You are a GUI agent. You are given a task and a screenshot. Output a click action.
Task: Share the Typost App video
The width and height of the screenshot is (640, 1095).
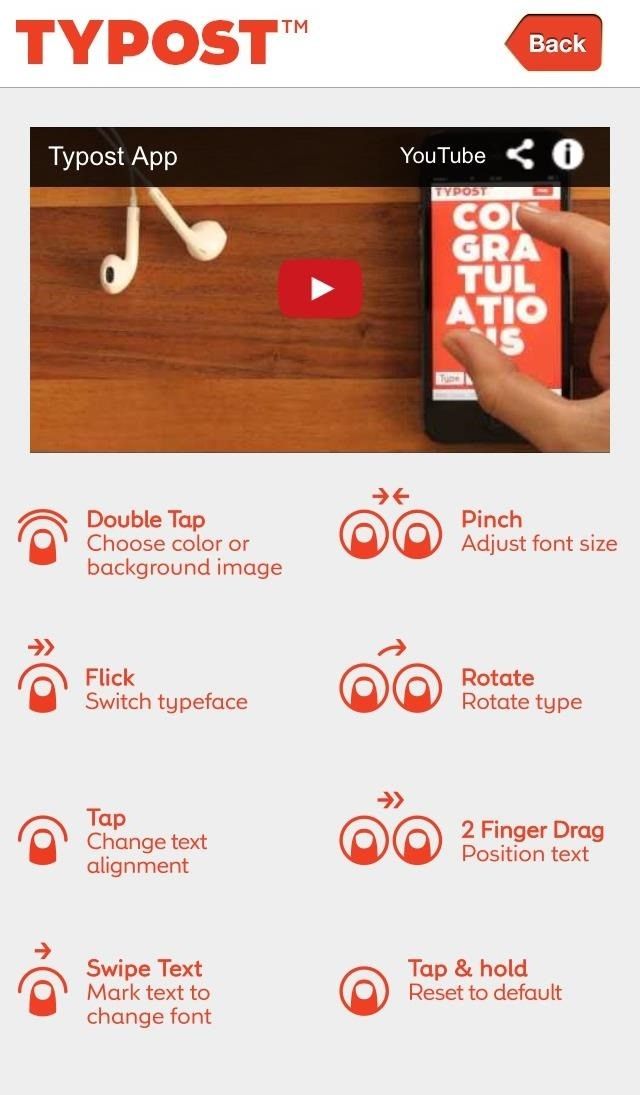pos(519,155)
